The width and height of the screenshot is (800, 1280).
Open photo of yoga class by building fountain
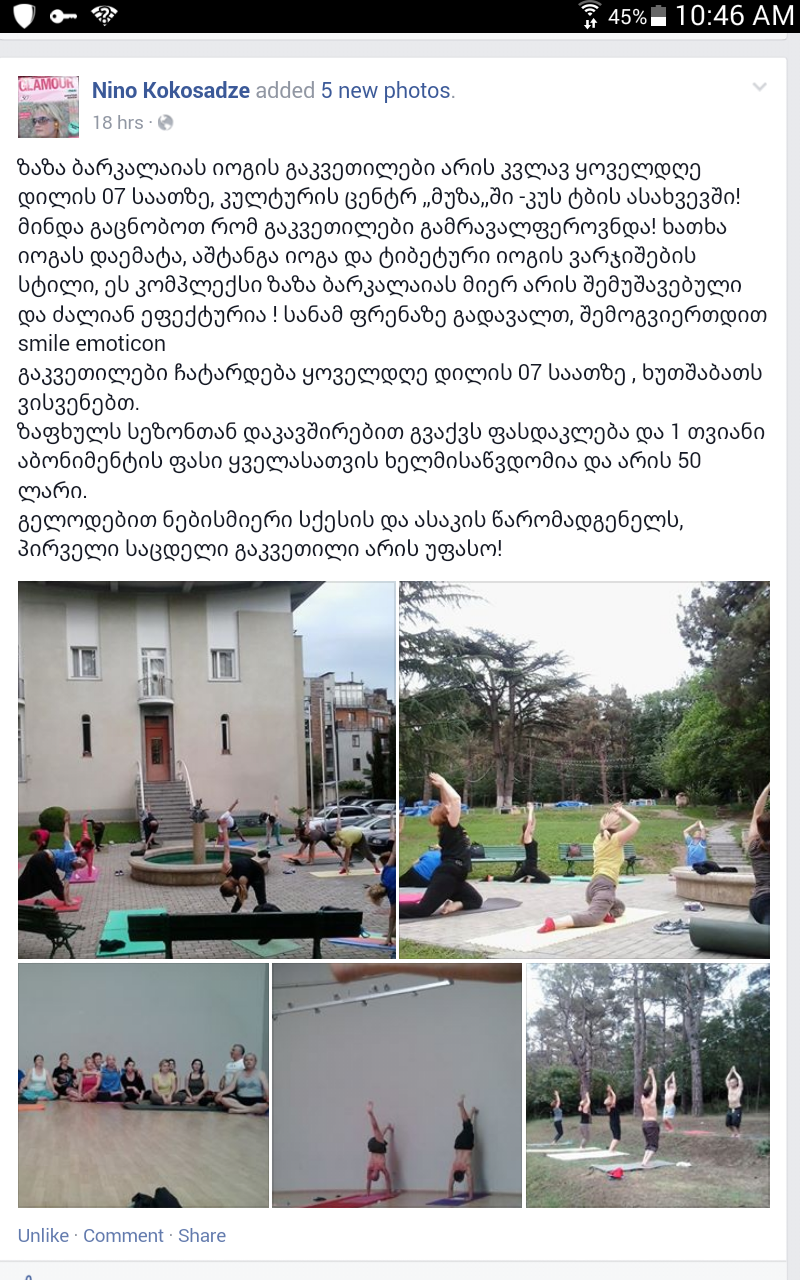click(x=206, y=770)
